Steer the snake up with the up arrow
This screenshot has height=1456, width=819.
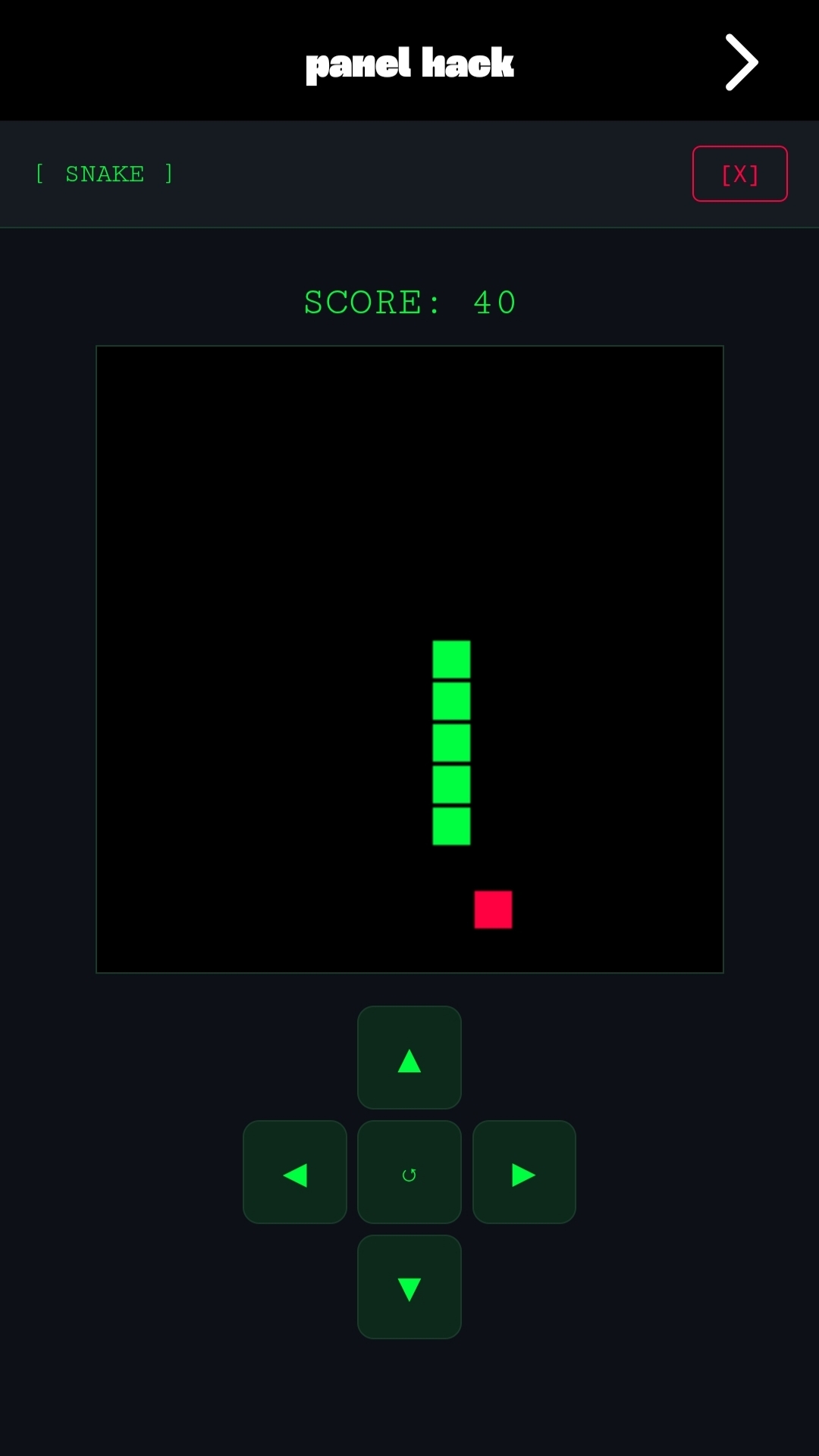(x=409, y=1057)
